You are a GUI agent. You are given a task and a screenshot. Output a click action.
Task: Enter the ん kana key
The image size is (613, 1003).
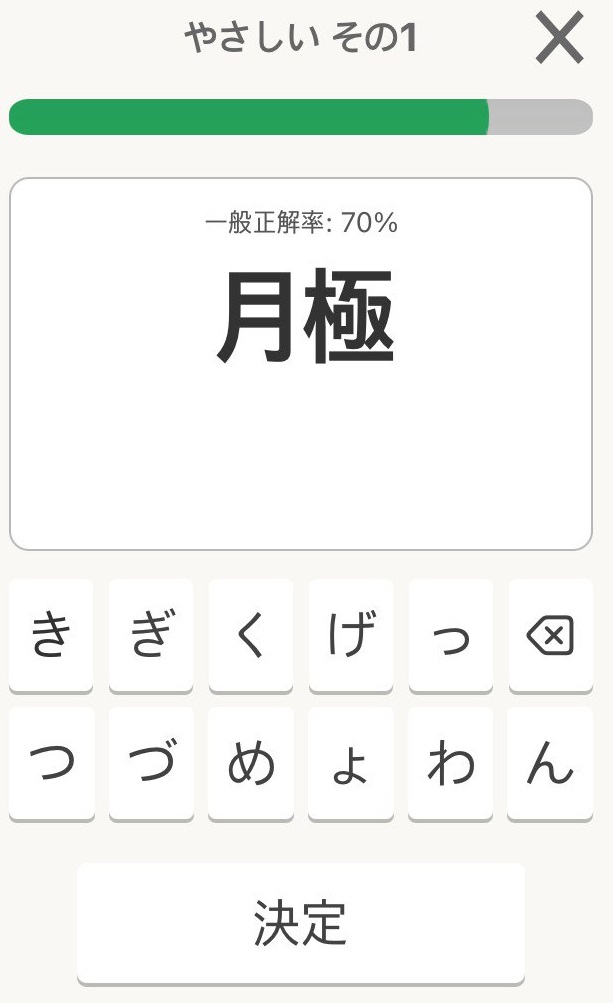550,763
